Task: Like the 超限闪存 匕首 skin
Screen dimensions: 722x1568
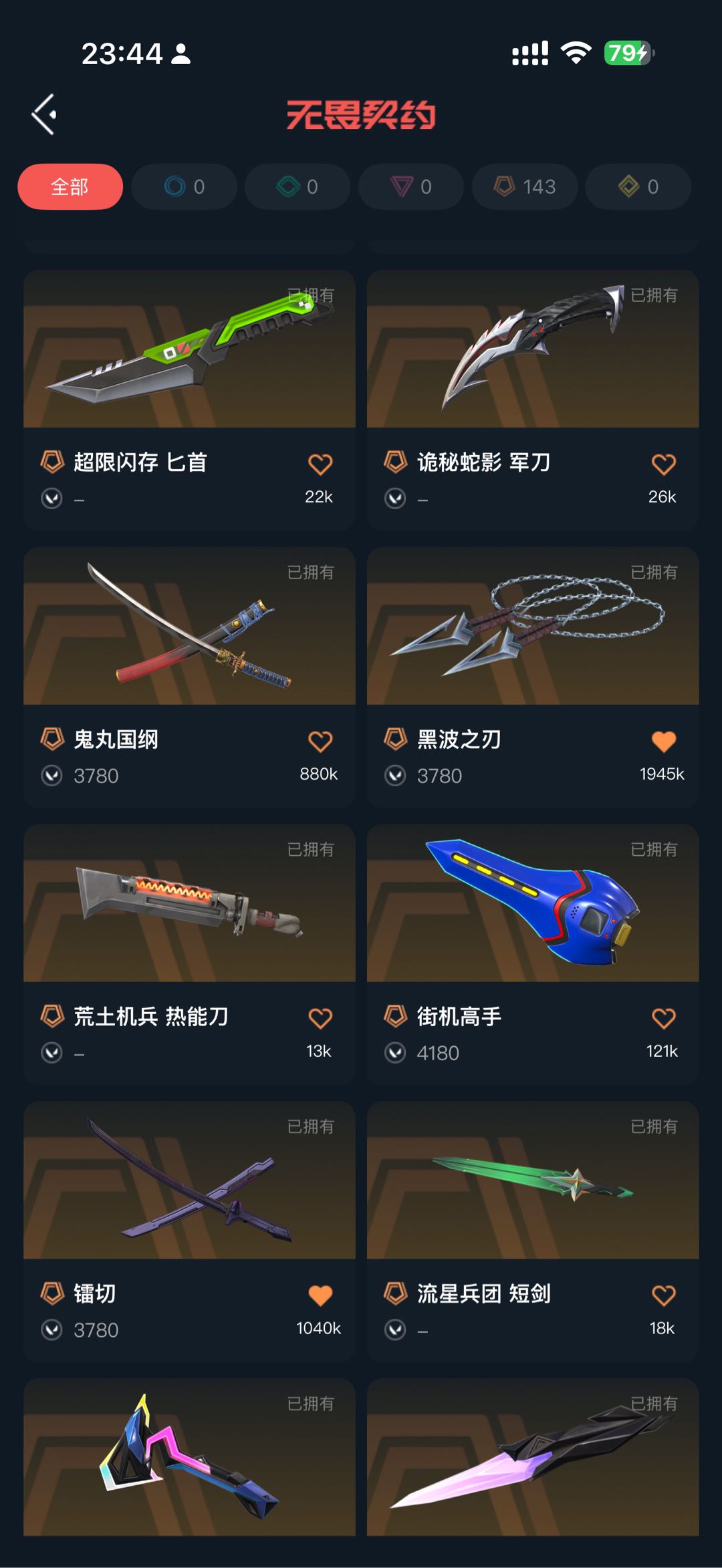Action: click(320, 464)
